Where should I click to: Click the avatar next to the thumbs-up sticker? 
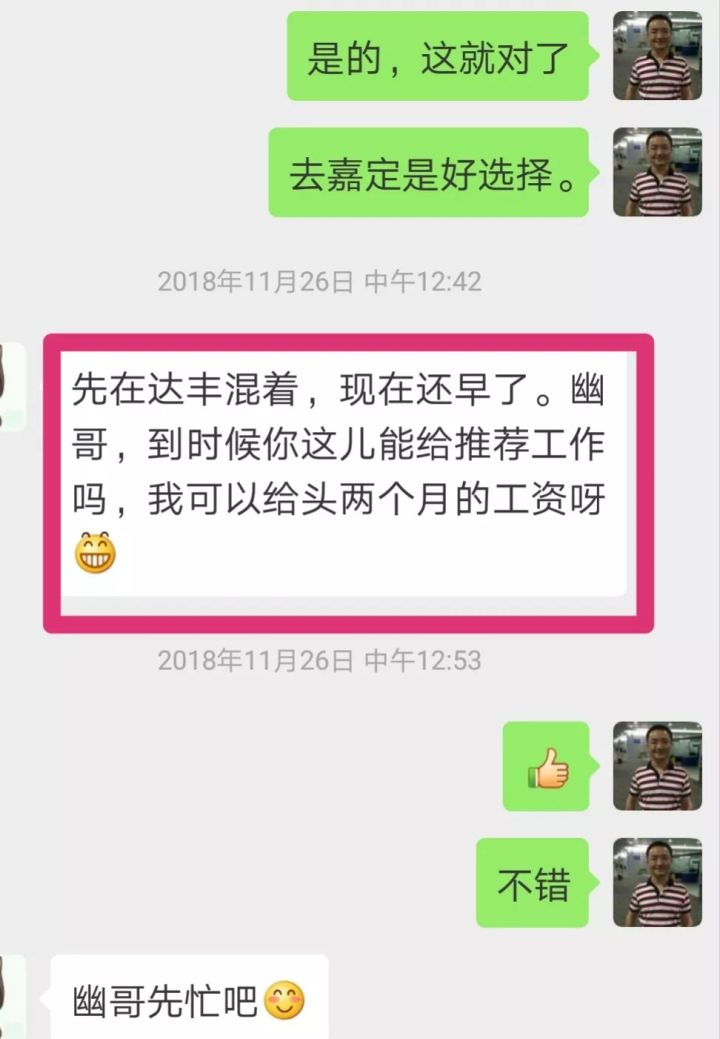coord(656,766)
